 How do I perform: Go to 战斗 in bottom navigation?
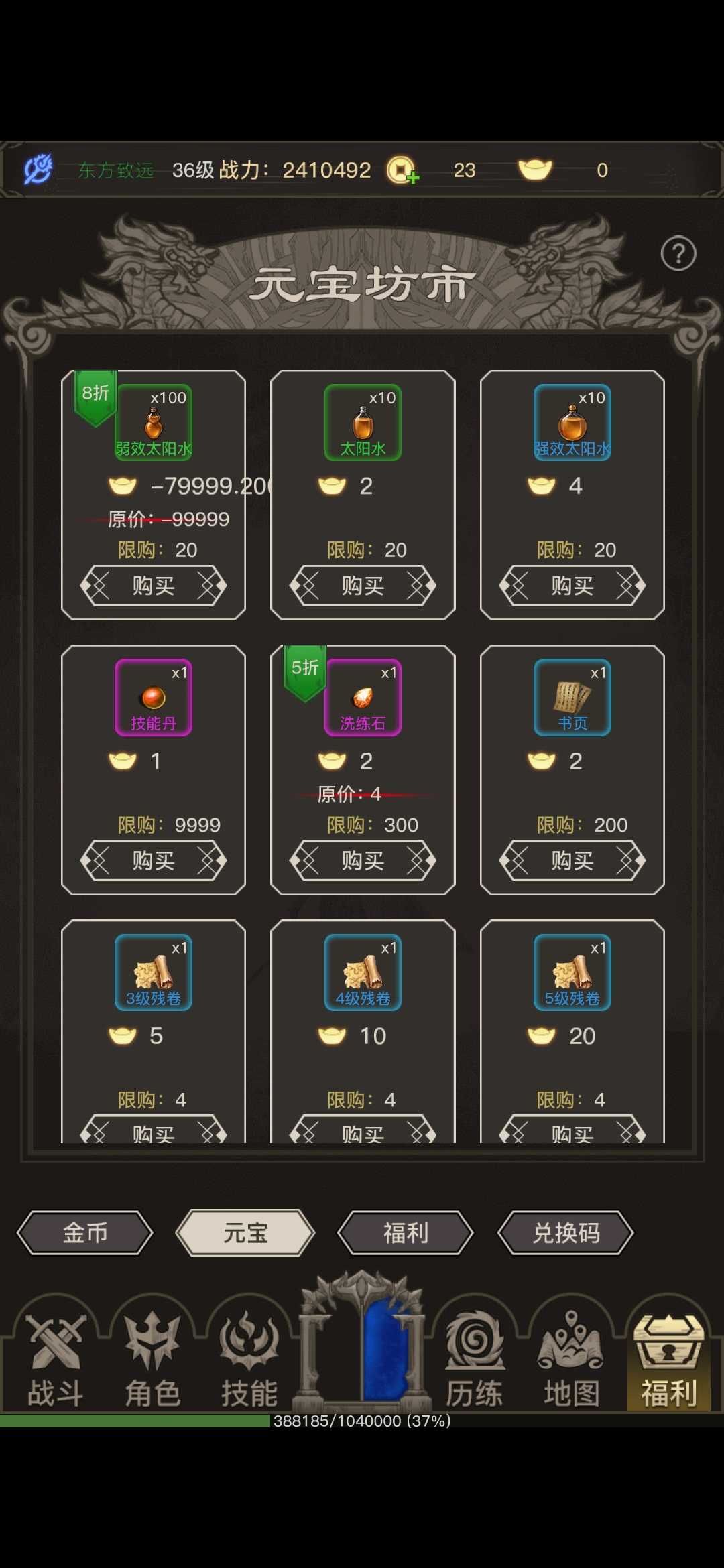pos(56,1360)
